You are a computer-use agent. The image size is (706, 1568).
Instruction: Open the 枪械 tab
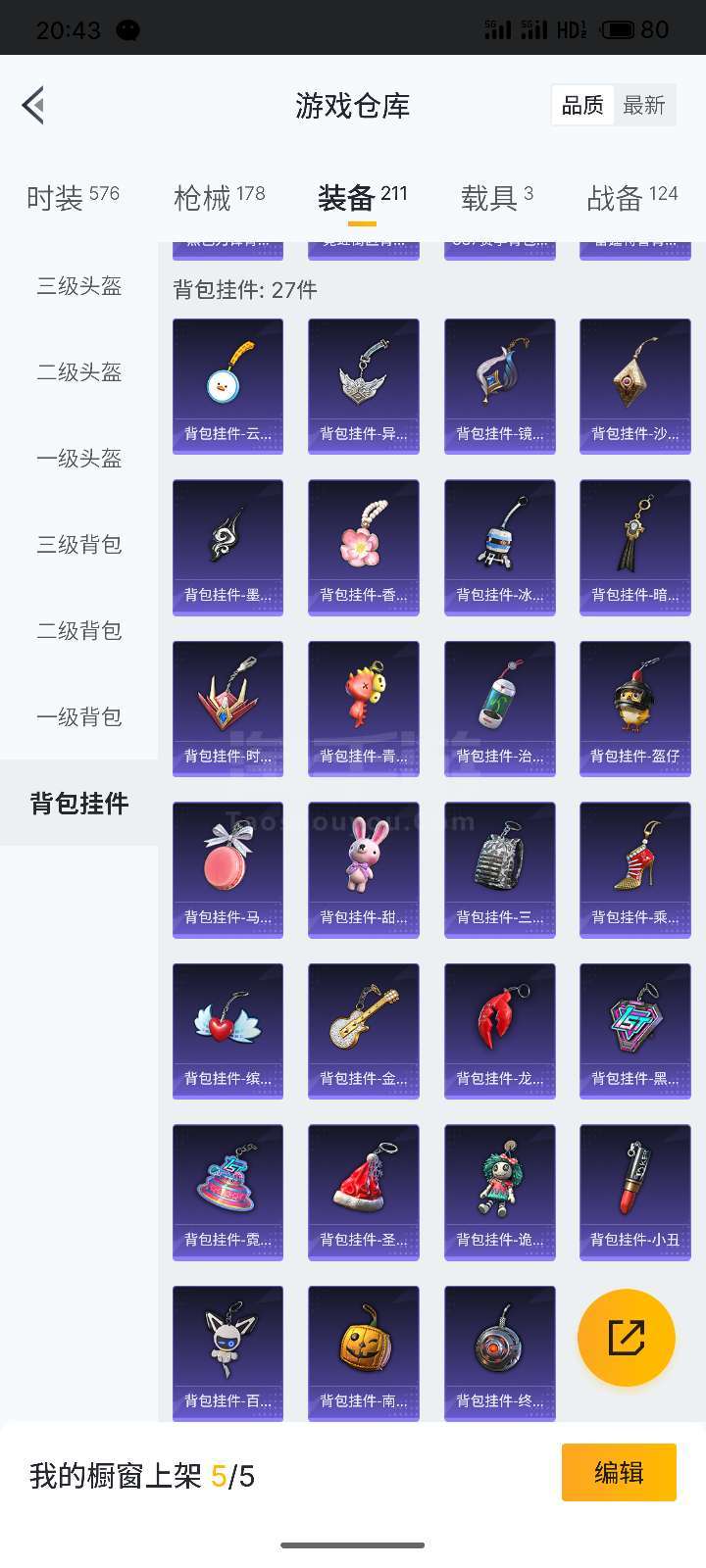[220, 198]
